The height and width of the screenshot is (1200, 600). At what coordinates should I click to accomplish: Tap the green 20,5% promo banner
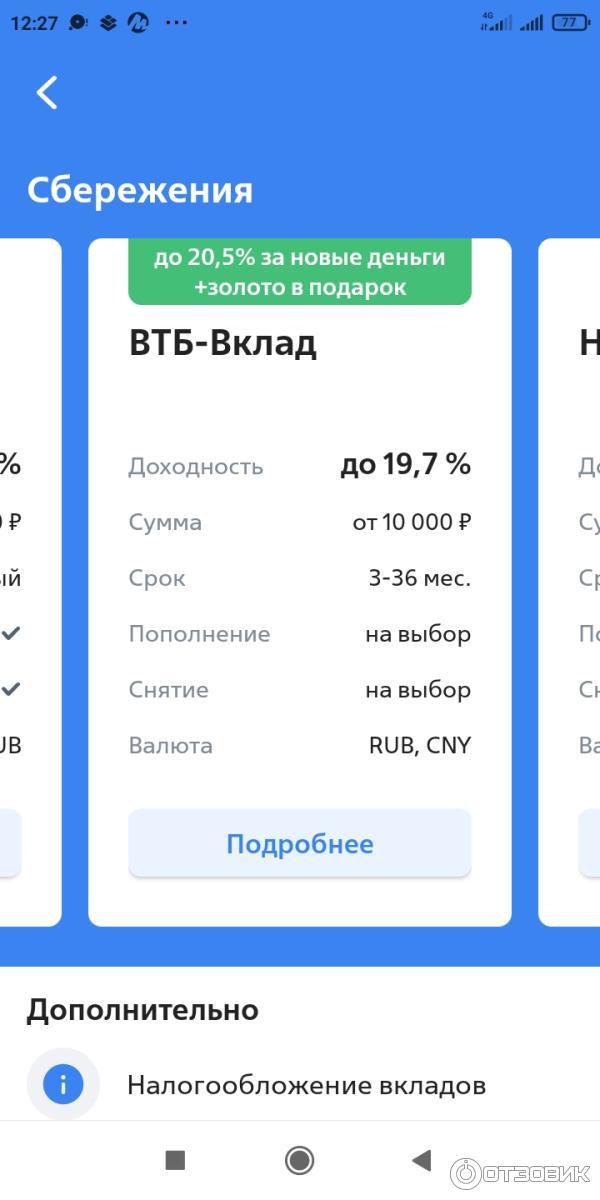299,272
